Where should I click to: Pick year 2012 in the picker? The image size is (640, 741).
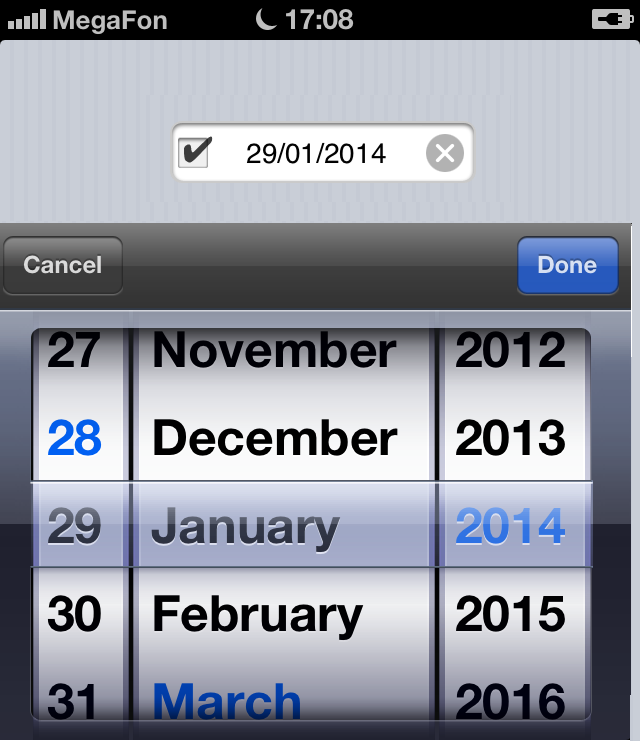510,350
